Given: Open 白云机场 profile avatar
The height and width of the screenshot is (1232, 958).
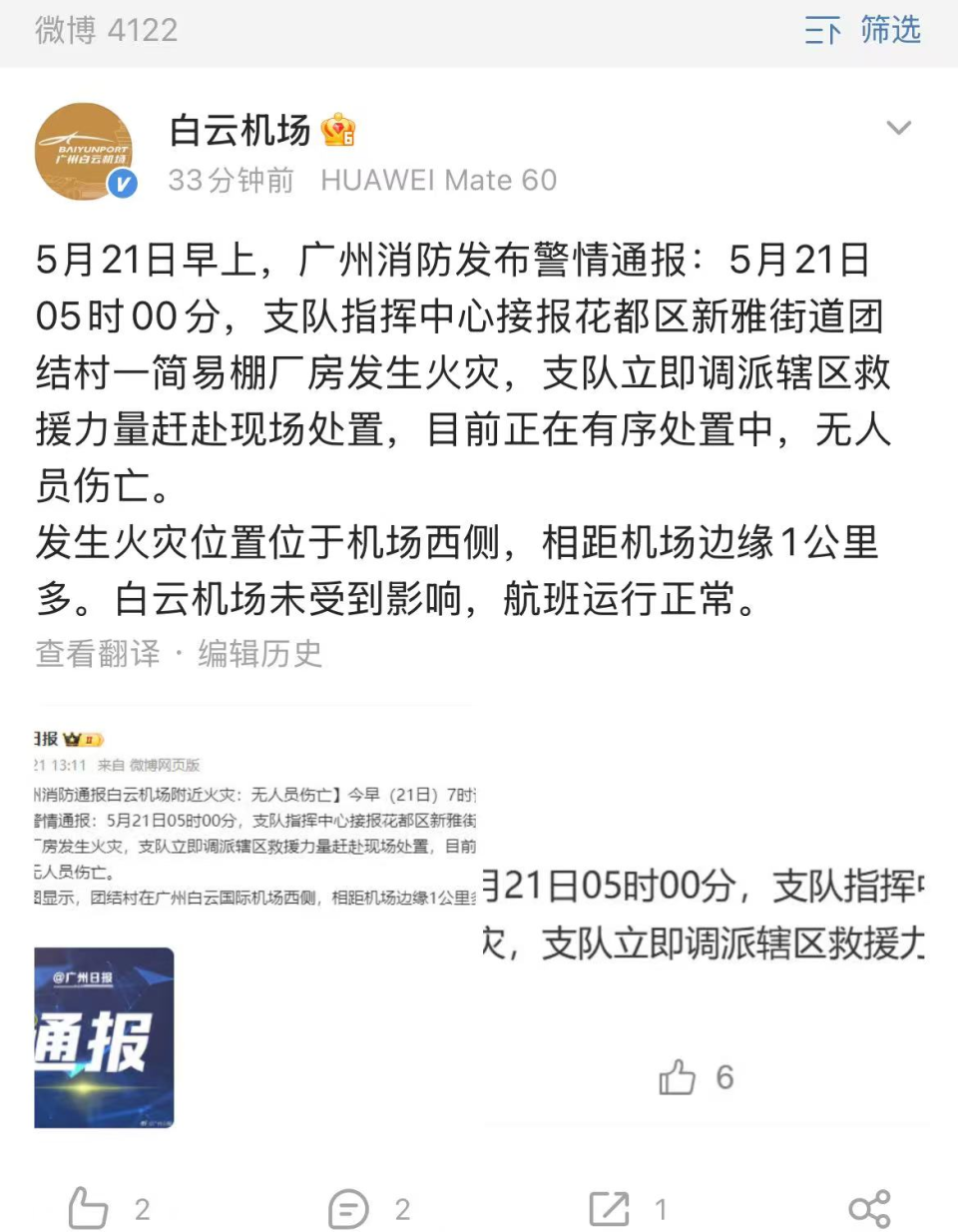Looking at the screenshot, I should click(x=84, y=151).
